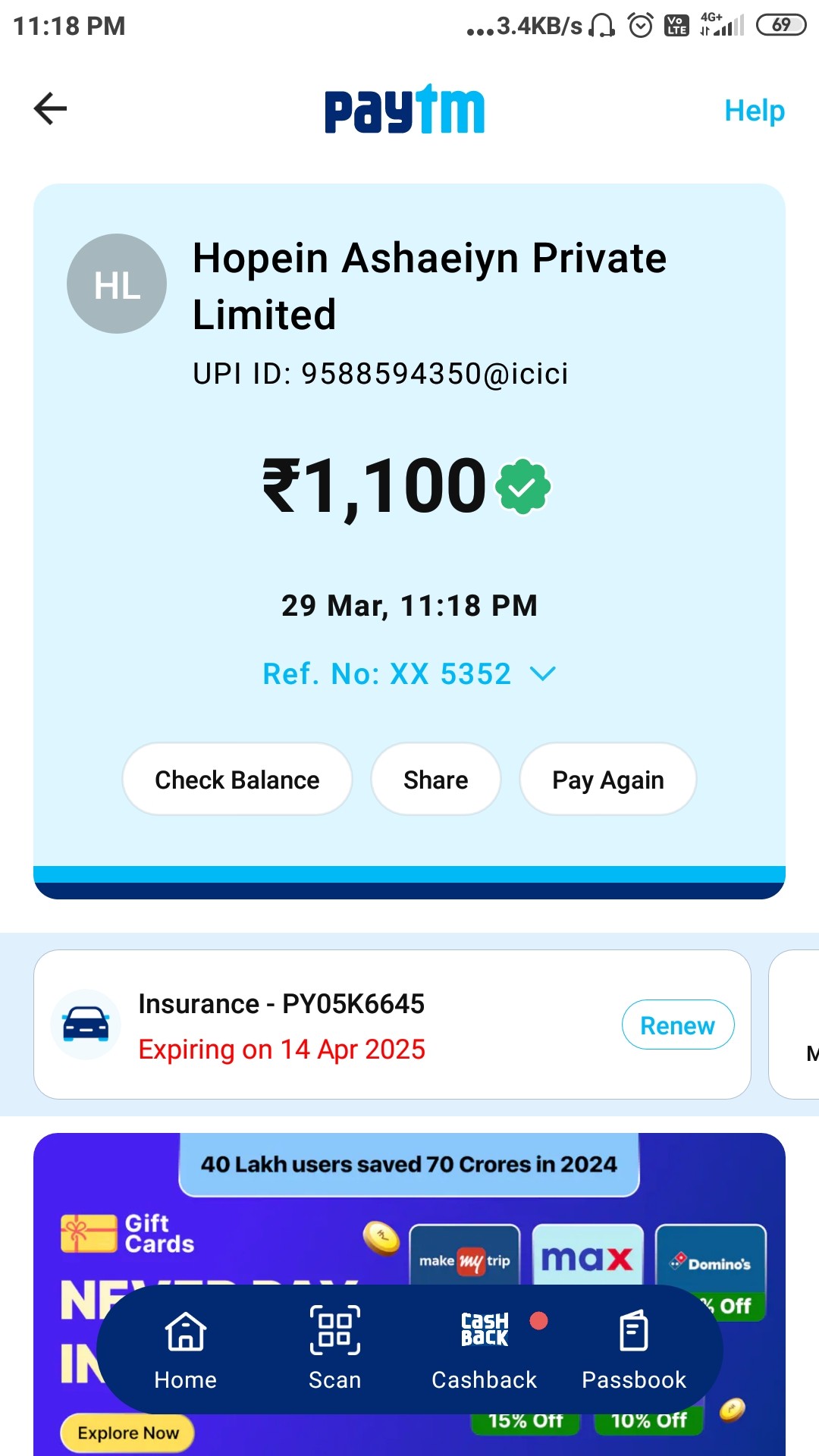
Task: Open the Help link
Action: pos(754,111)
